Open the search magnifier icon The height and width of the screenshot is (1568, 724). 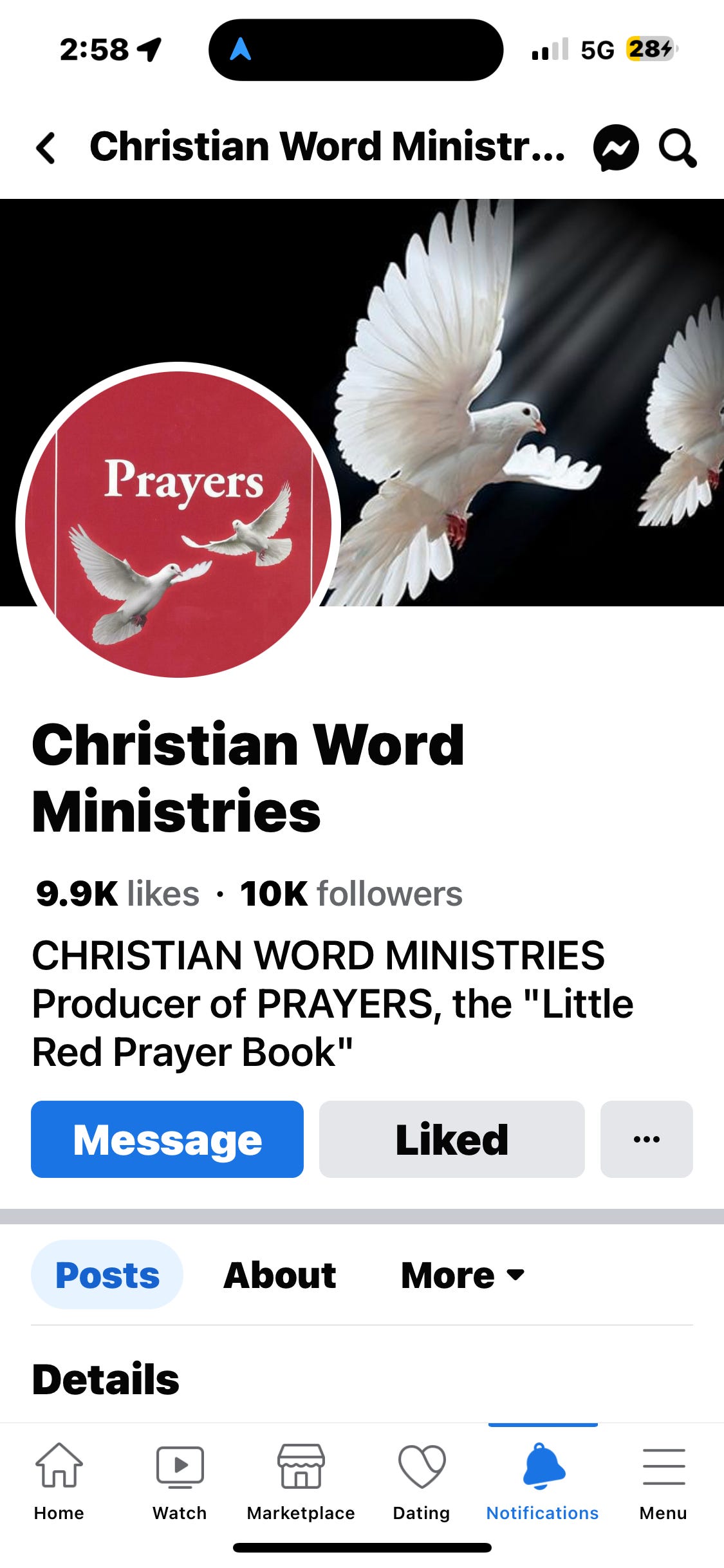click(677, 147)
